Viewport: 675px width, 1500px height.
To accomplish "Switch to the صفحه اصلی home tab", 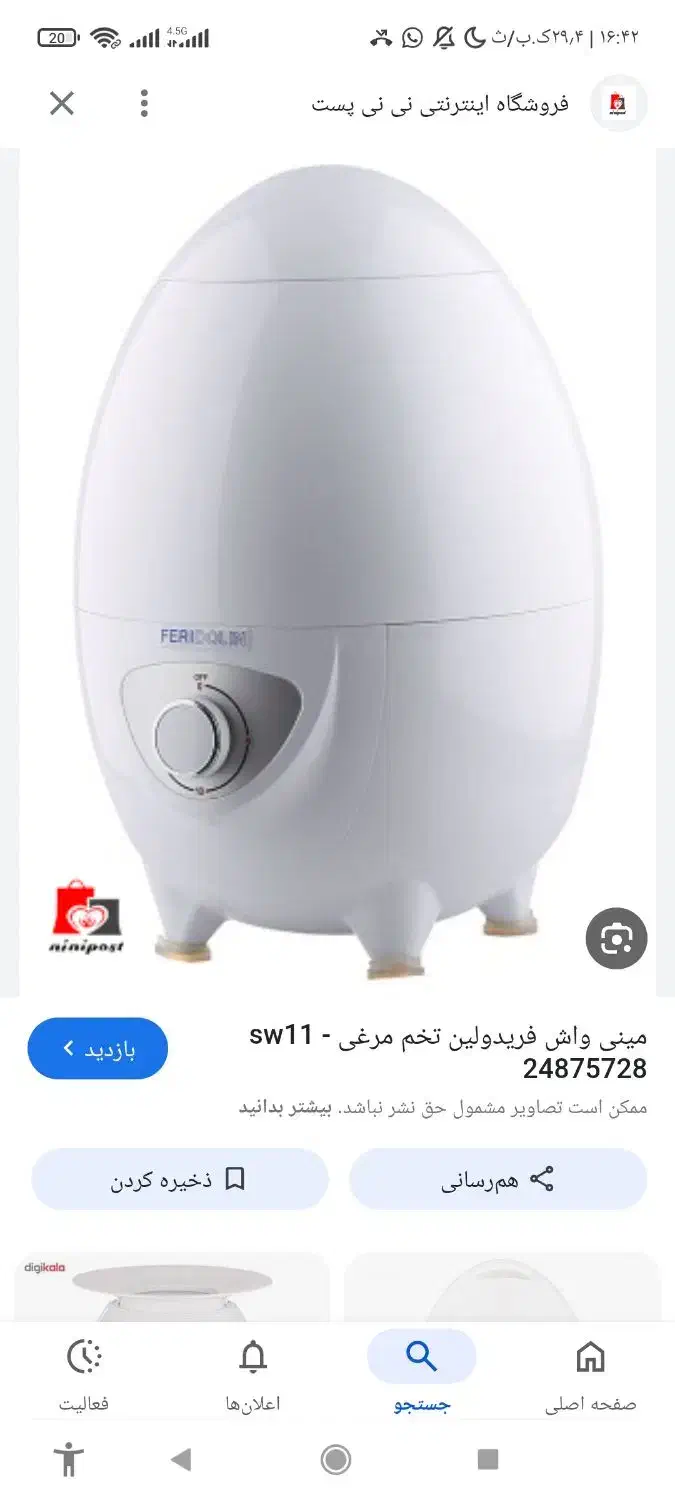I will (590, 1375).
